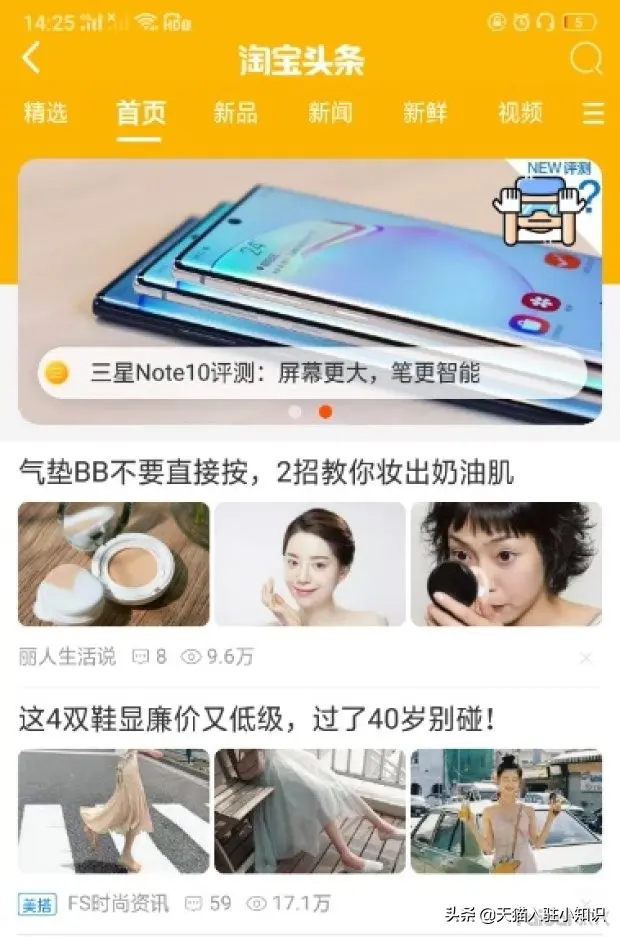Go back using the top-left arrow

(32, 59)
